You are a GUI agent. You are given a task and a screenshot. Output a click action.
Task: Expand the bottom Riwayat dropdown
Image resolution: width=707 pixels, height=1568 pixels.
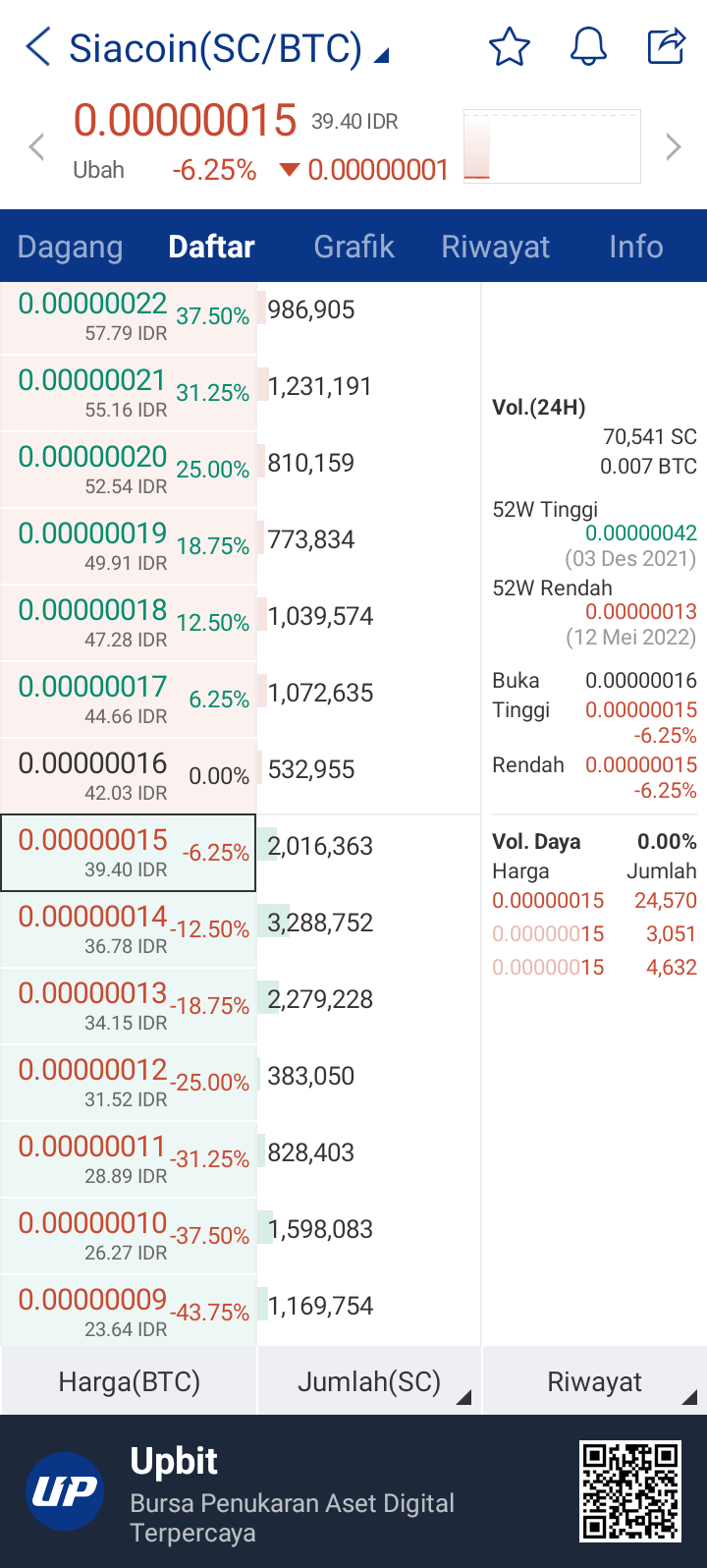(595, 1381)
